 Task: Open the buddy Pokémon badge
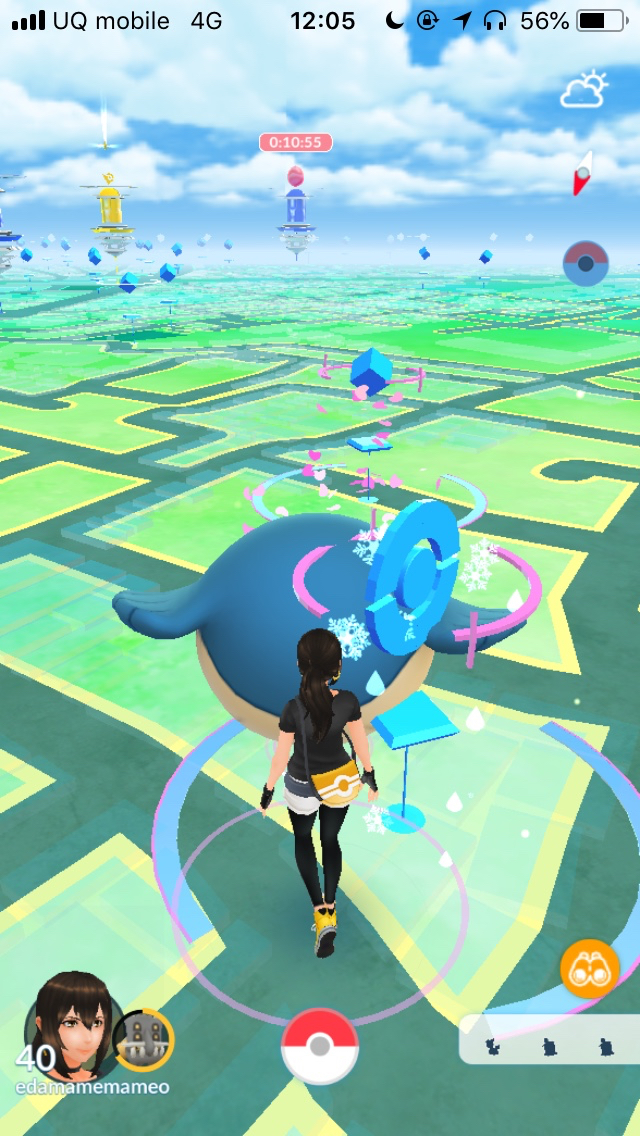coord(143,1040)
